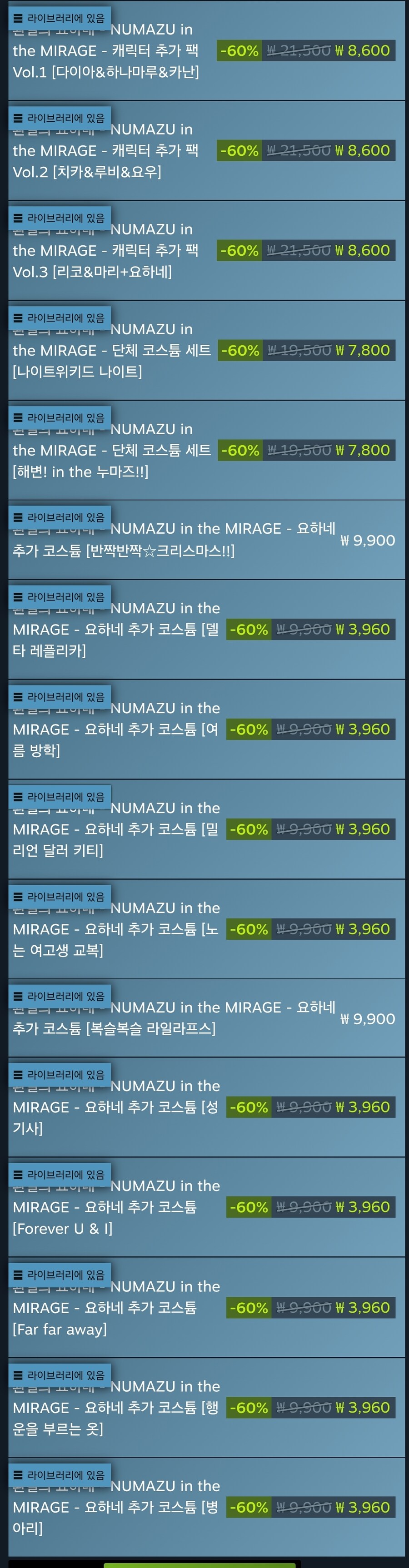Screen dimensions: 409x1568
Task: Open 요하네 costume 병아리 DLC
Action: (115, 1507)
